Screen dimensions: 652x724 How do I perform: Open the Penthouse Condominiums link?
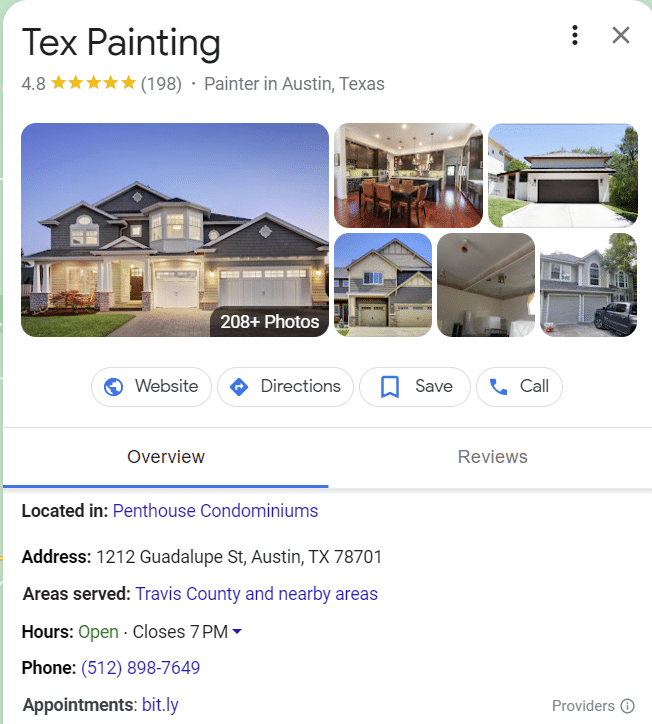pos(215,511)
